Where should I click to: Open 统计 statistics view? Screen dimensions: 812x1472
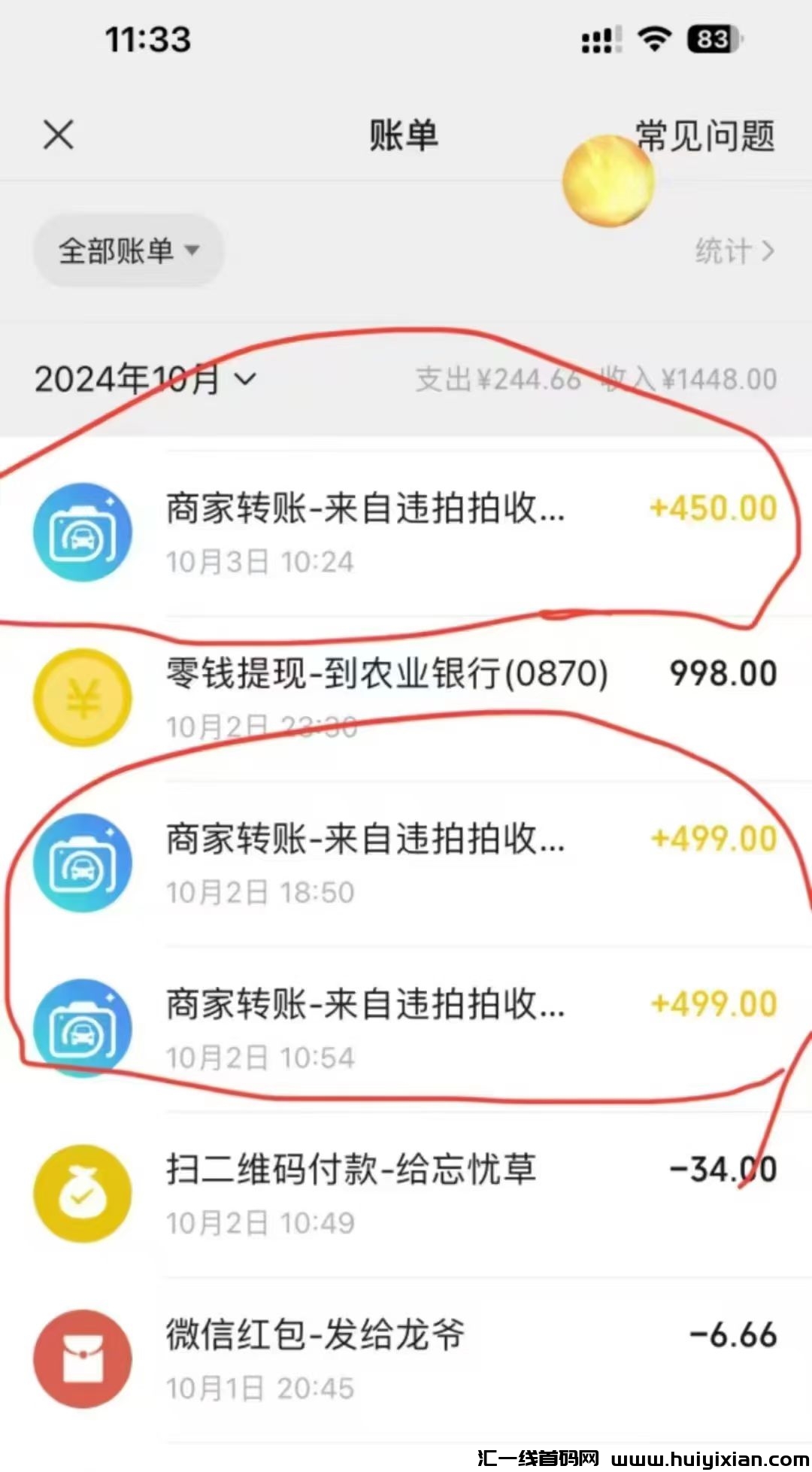coord(733,251)
